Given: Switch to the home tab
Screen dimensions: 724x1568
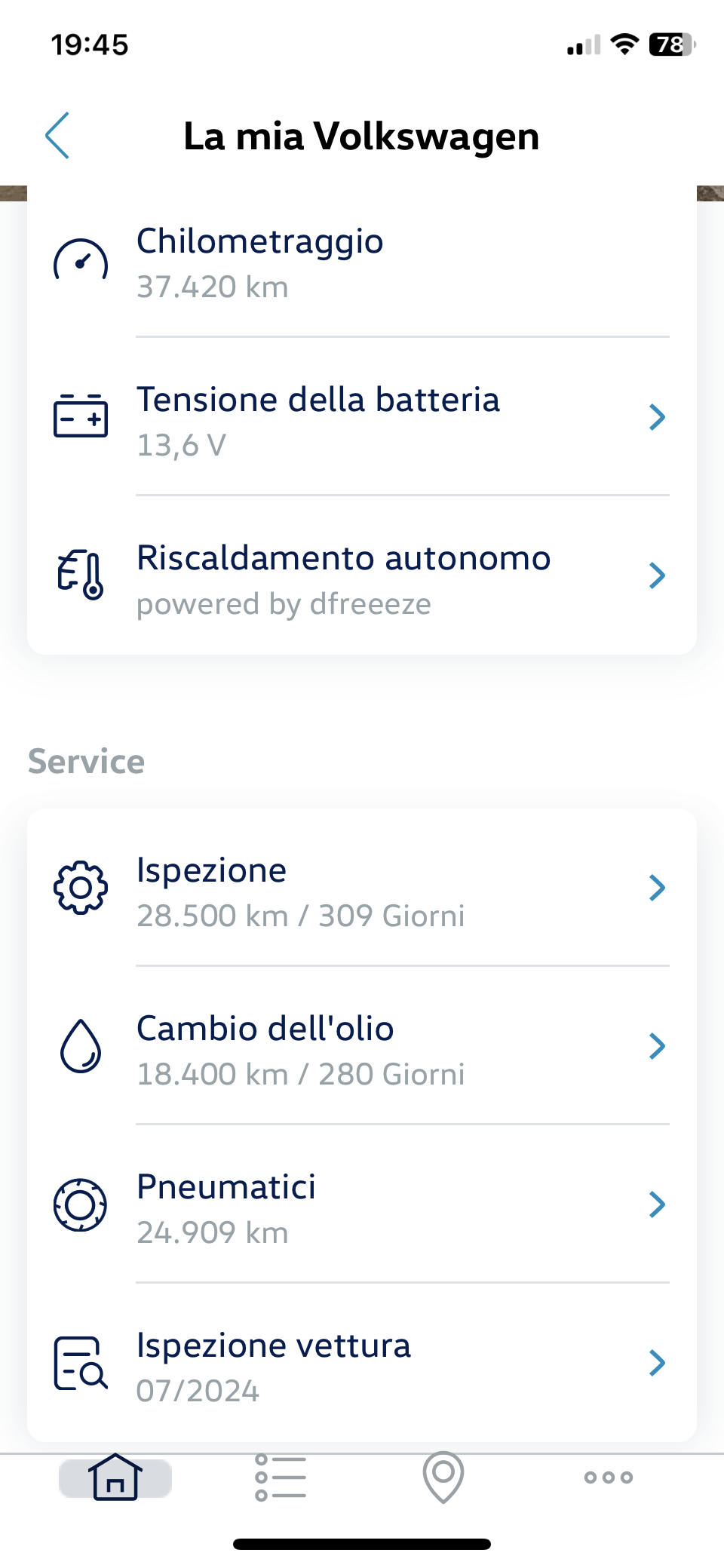Looking at the screenshot, I should [115, 1477].
